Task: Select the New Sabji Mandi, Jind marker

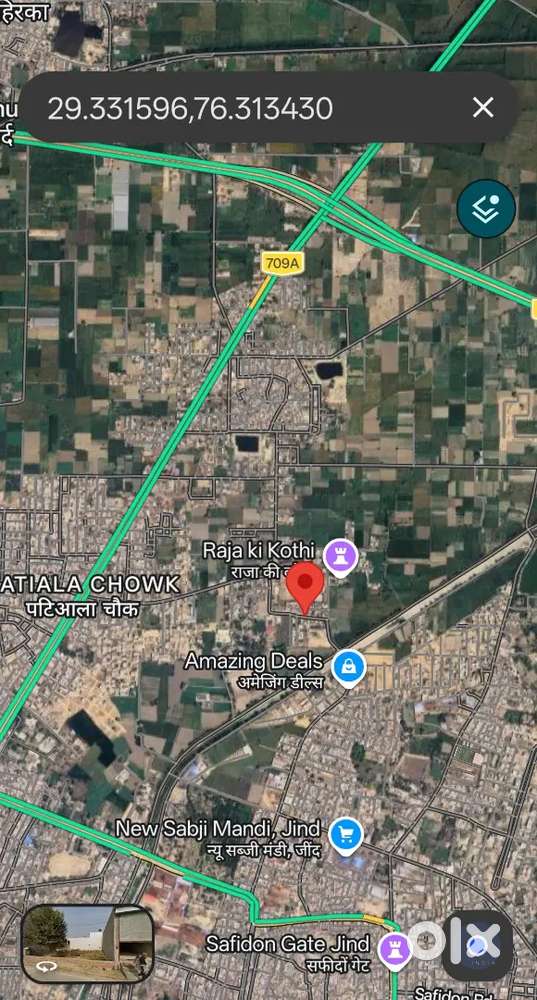Action: (346, 835)
